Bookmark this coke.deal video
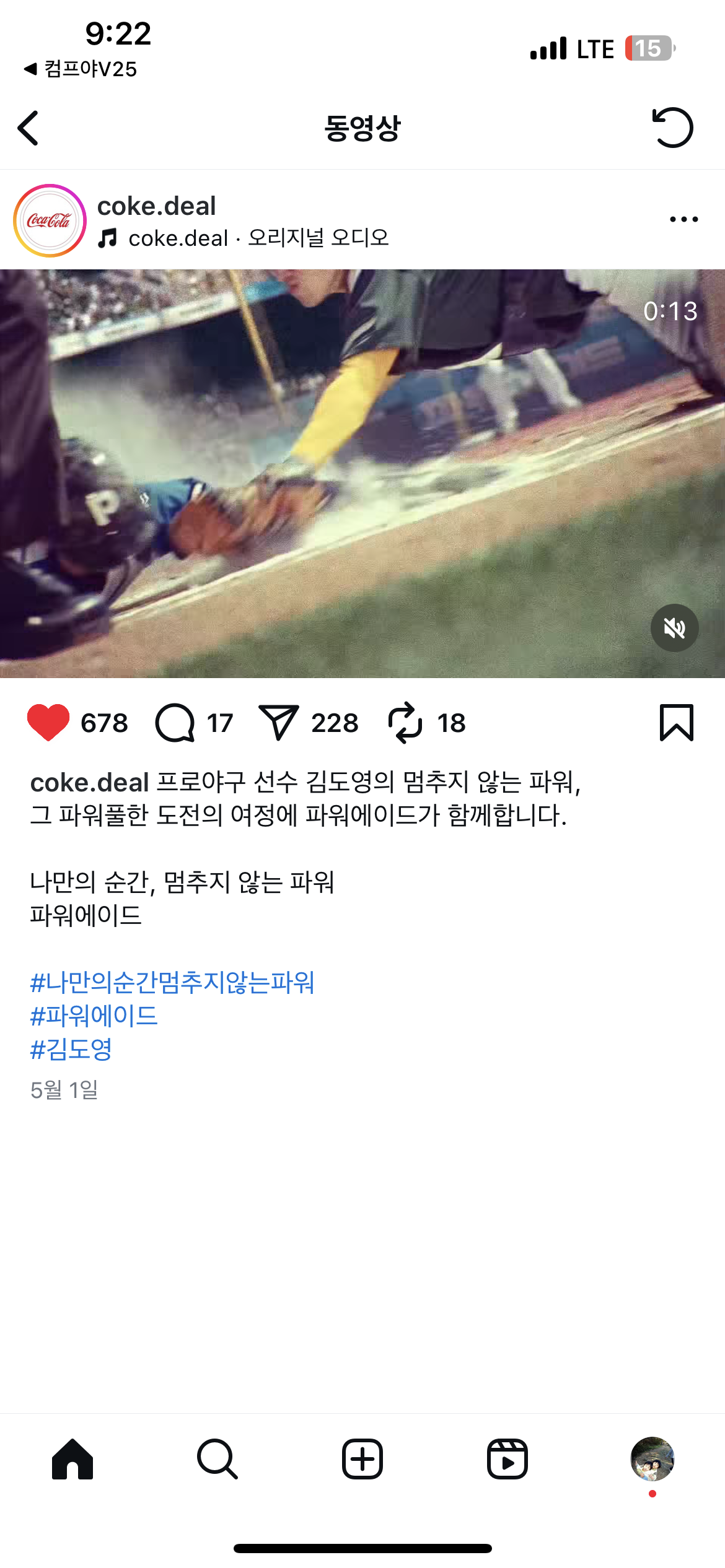725x1568 pixels. pos(676,723)
